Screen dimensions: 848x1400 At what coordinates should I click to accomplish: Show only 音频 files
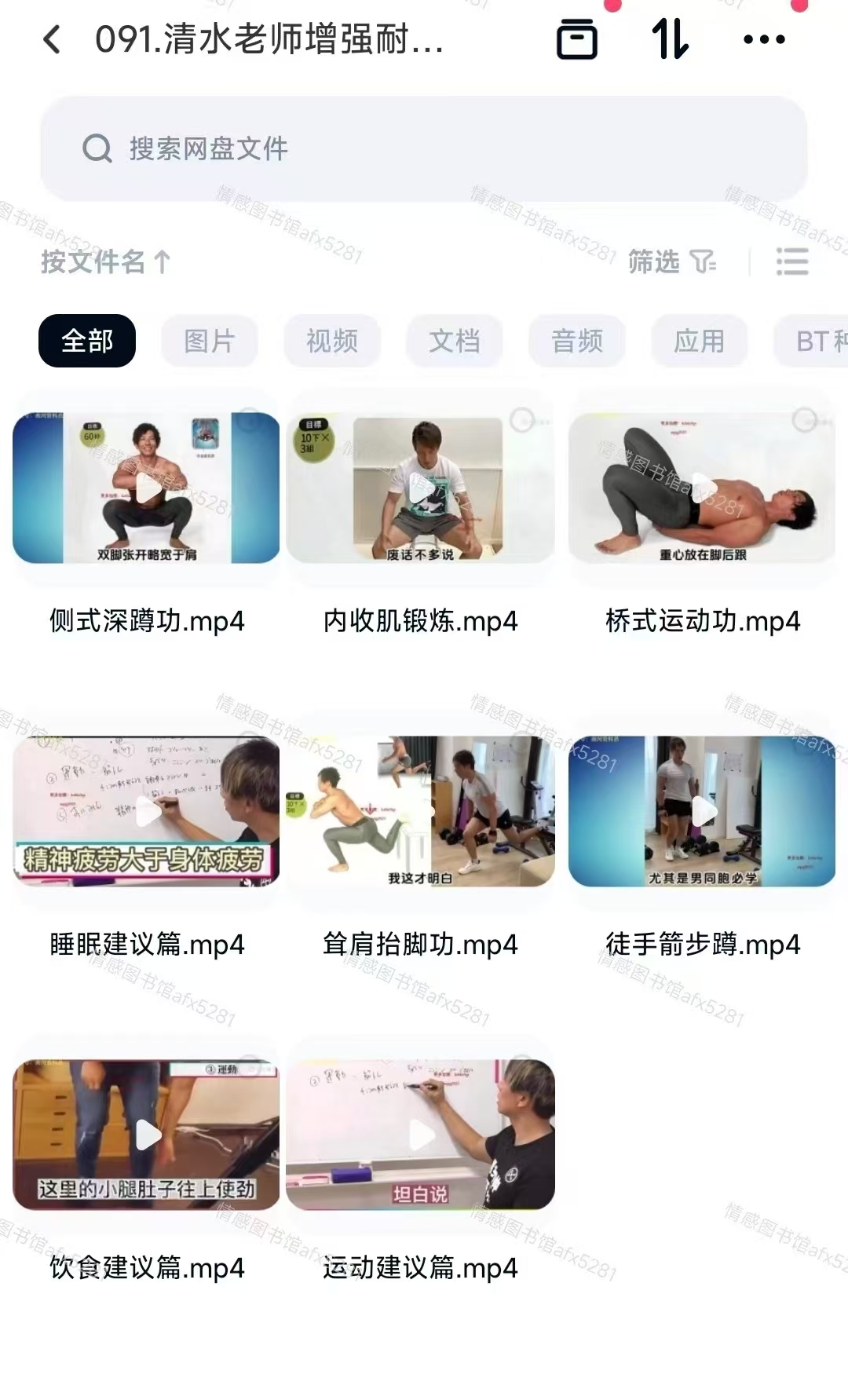pyautogui.click(x=577, y=341)
